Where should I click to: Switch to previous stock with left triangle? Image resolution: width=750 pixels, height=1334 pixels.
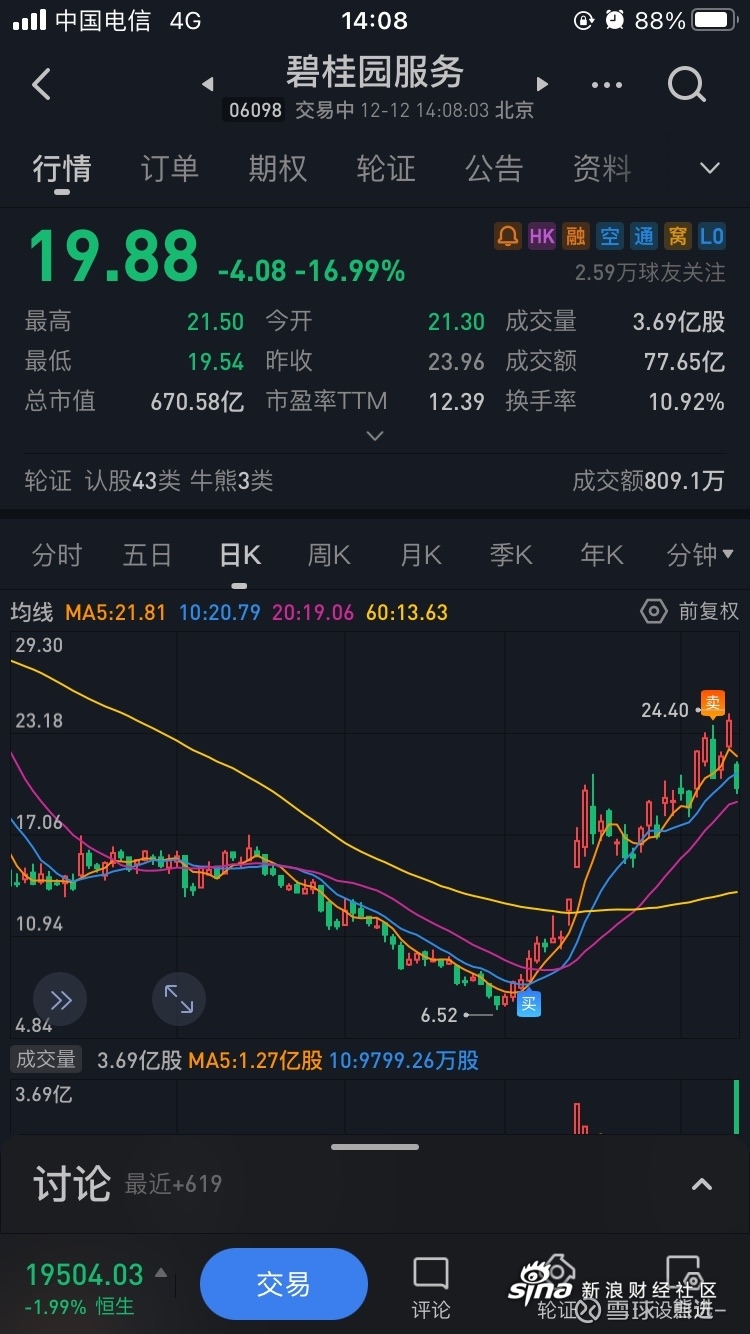[208, 85]
